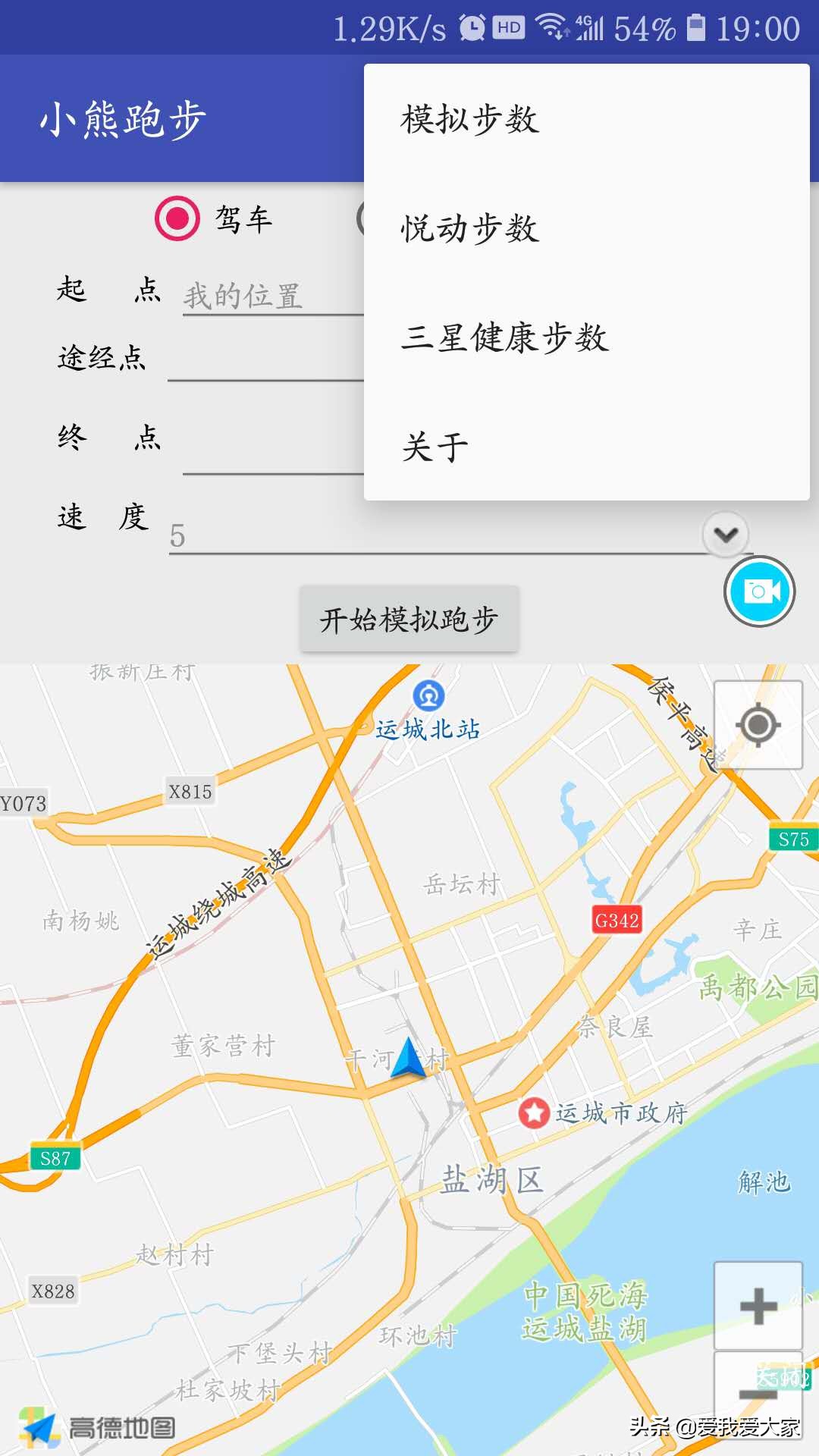
Task: Expand the speed dropdown chevron
Action: click(723, 535)
